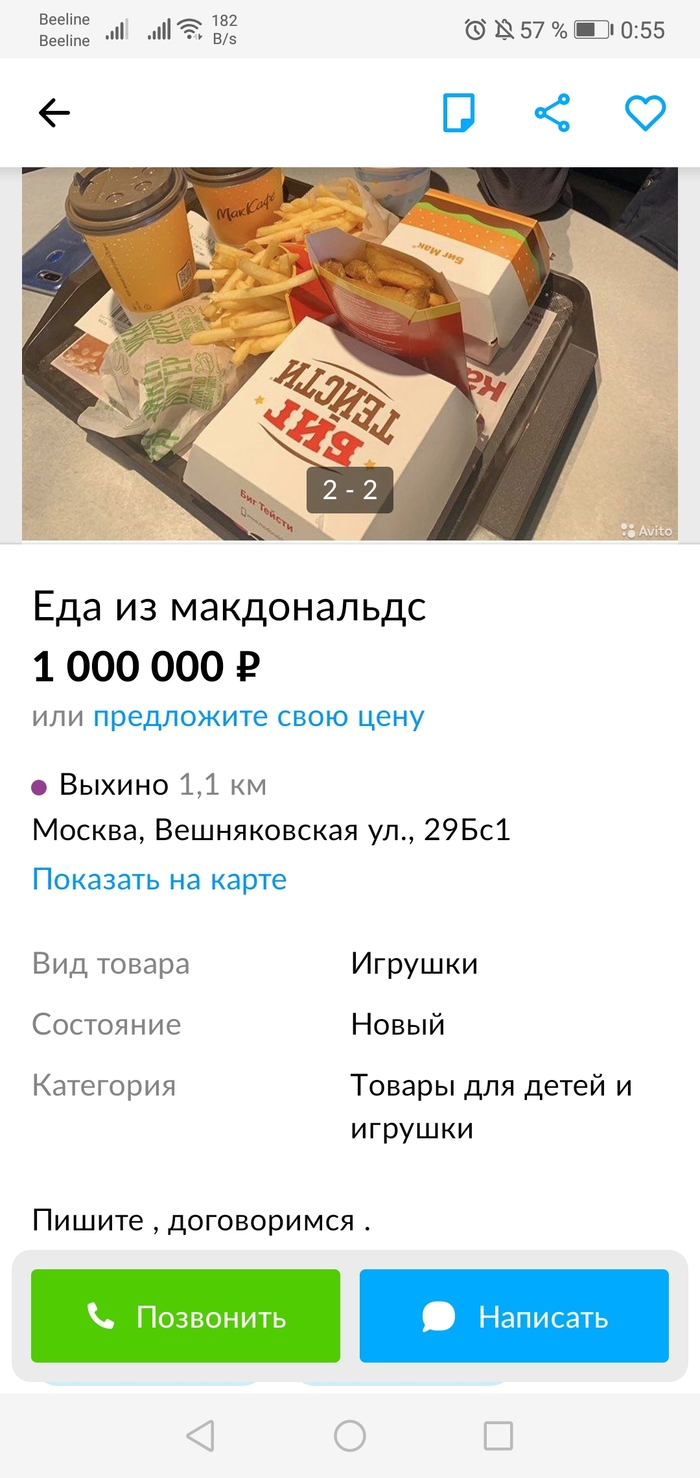Viewport: 700px width, 1478px height.
Task: Go back using the top arrow
Action: tap(54, 113)
